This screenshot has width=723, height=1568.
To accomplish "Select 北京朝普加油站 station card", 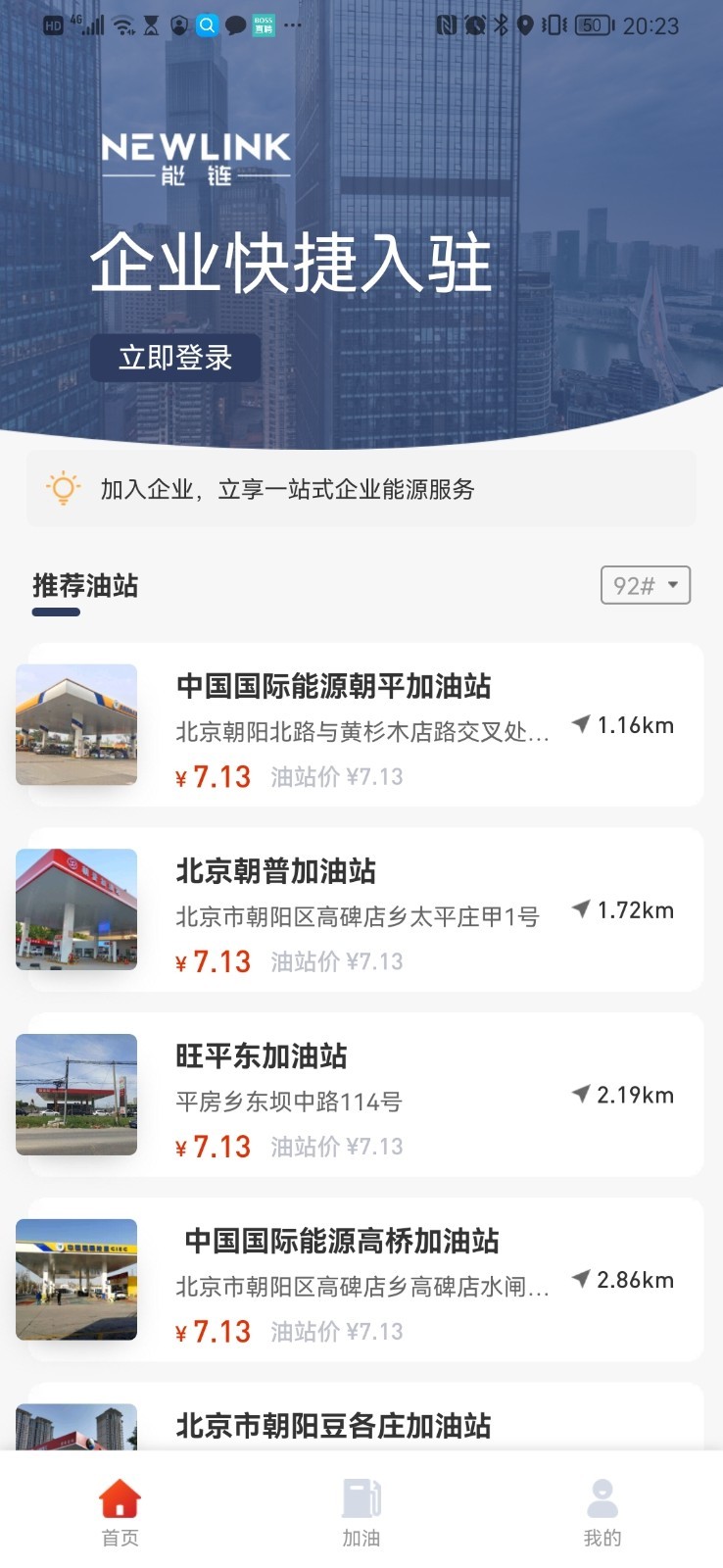I will click(x=364, y=909).
